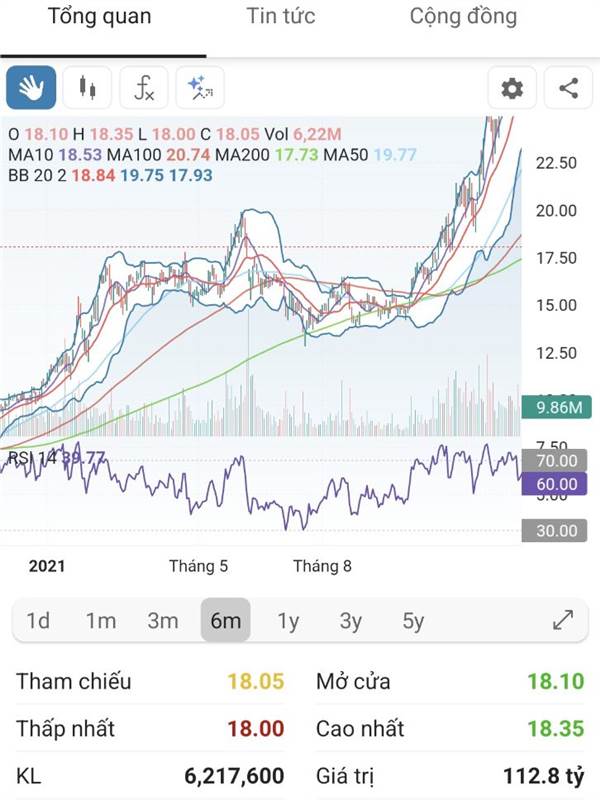Share this chart
The height and width of the screenshot is (800, 600).
(568, 88)
